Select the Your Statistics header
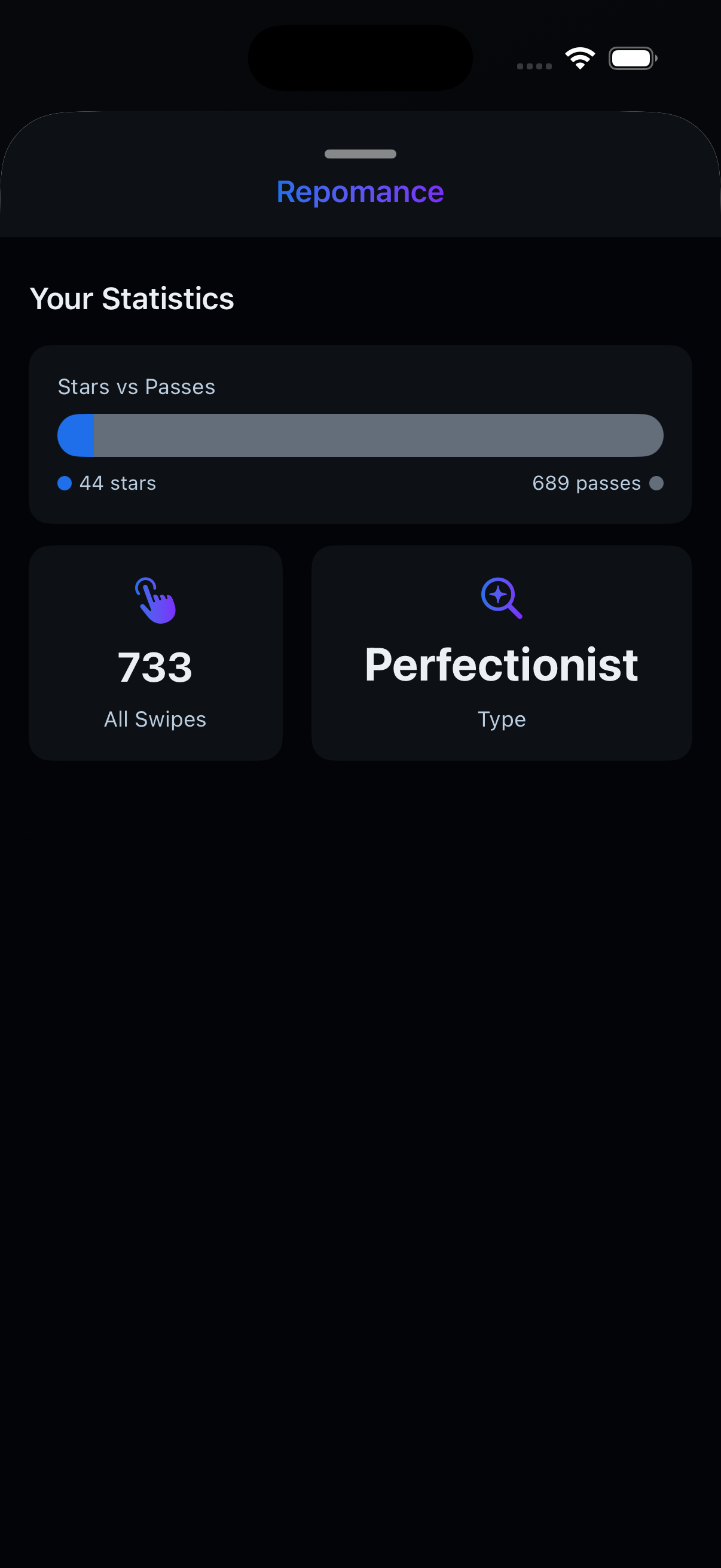 coord(133,299)
